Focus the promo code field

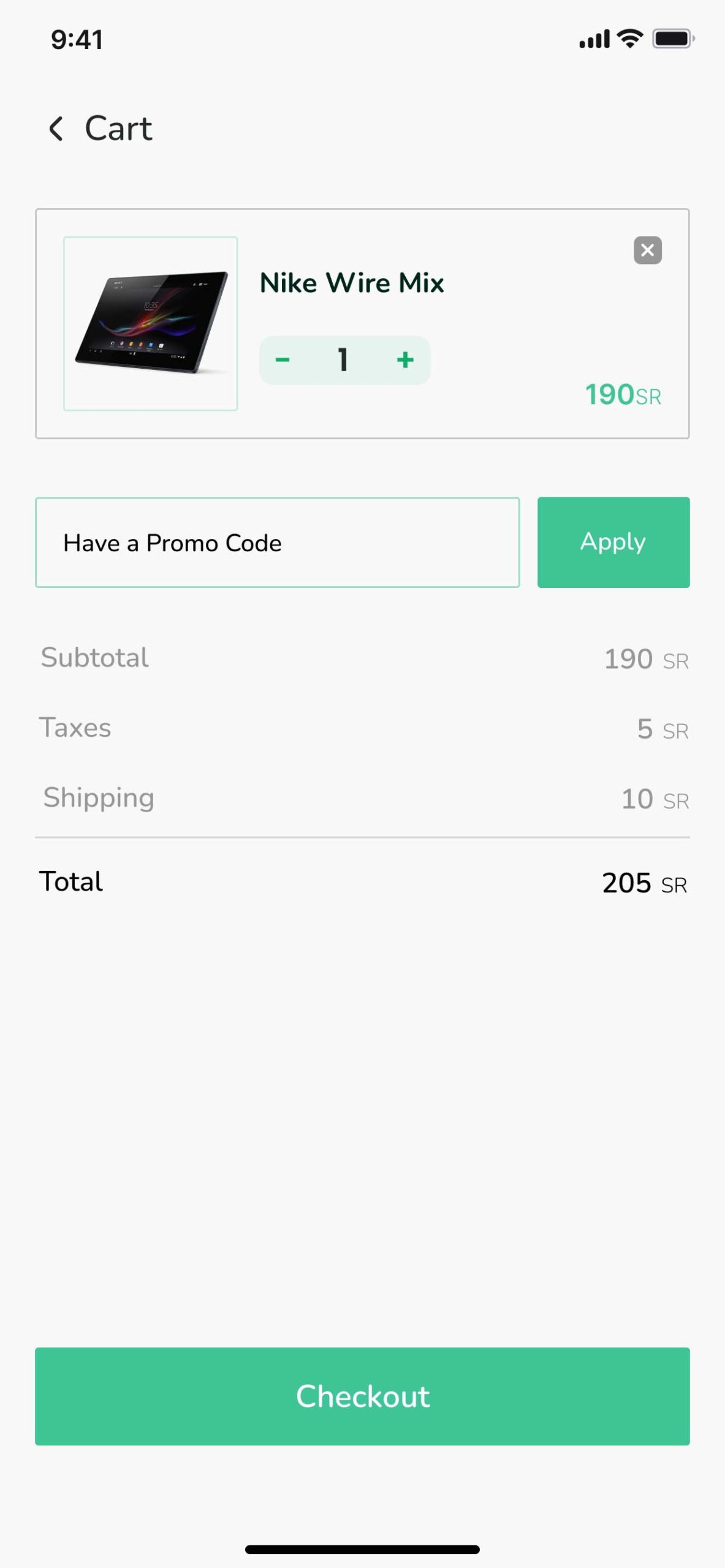click(x=277, y=542)
